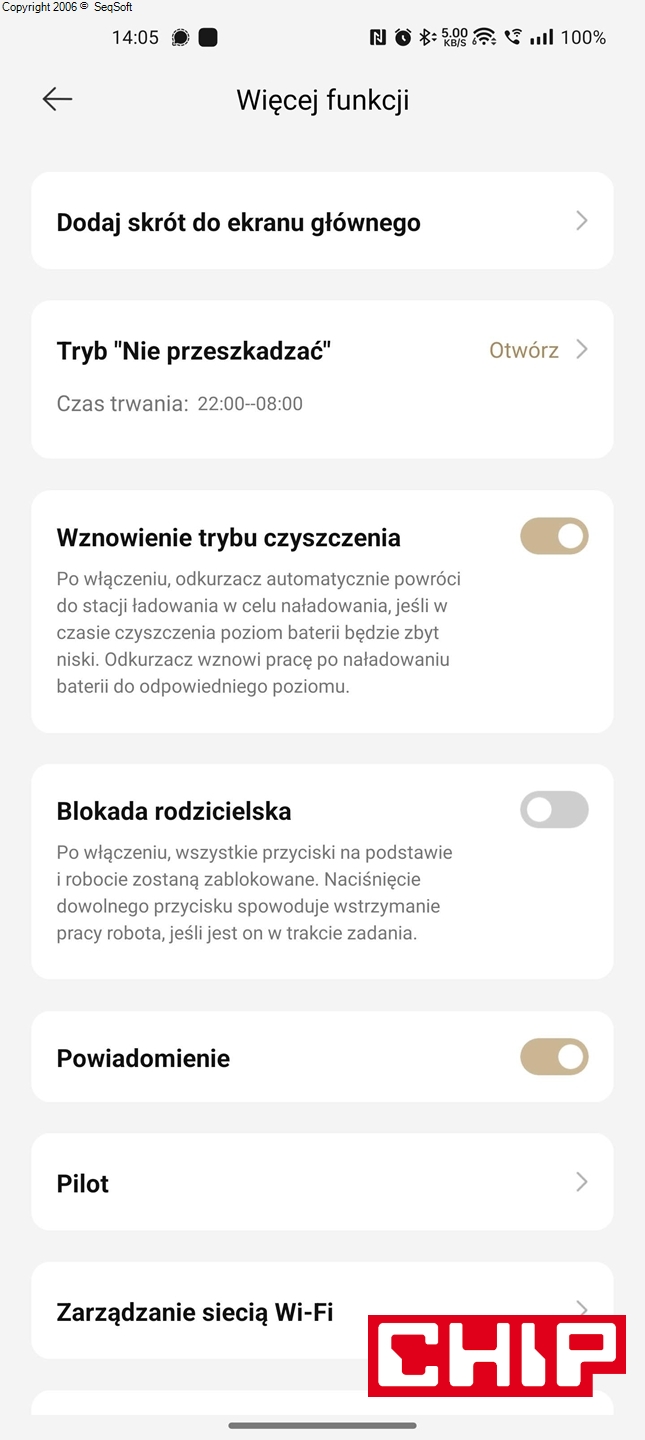Open the Pilot row
Screen dimensions: 645x1440
click(322, 1182)
